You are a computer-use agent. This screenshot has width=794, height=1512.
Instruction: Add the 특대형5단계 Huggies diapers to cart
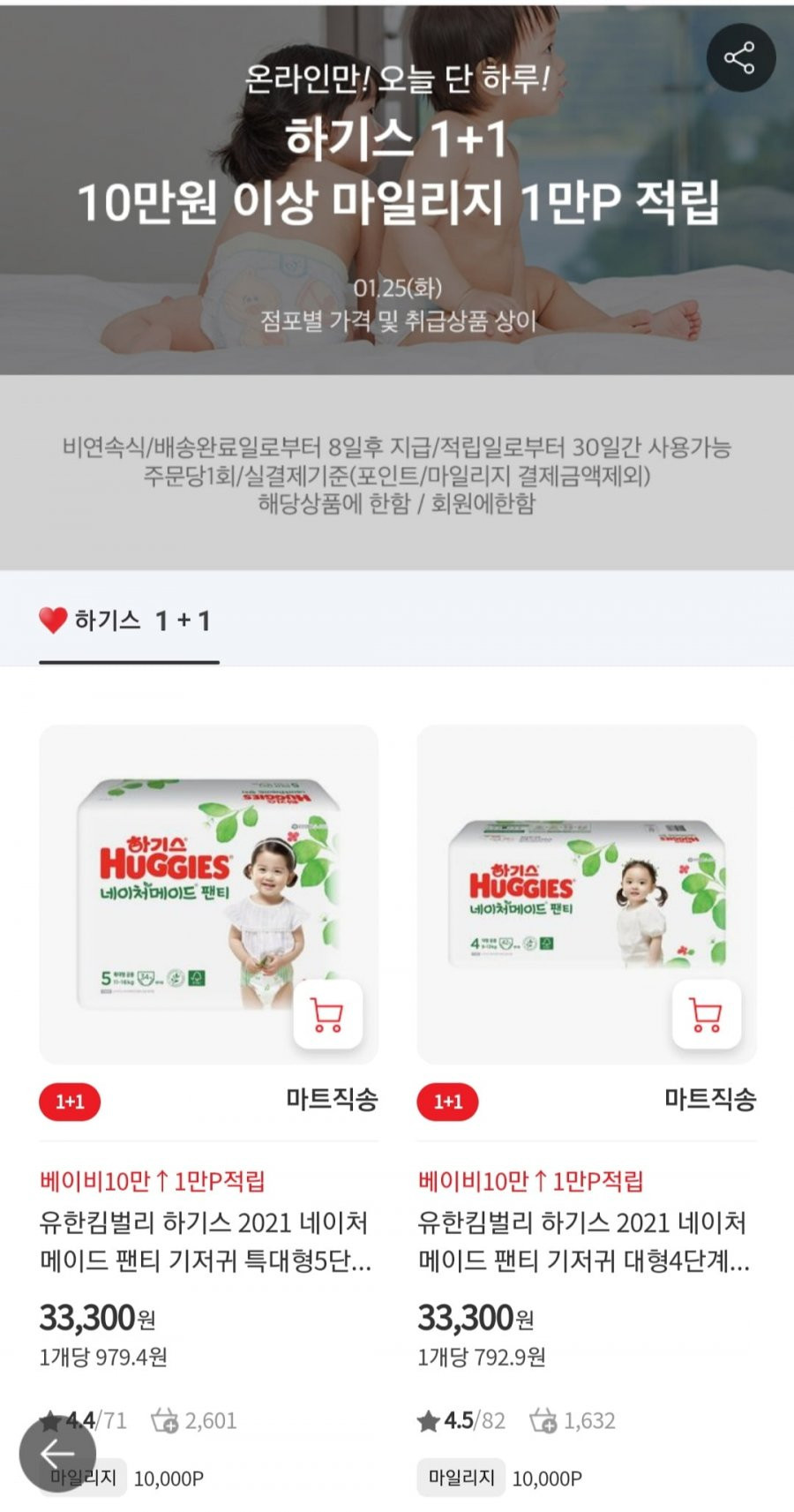pos(327,1015)
